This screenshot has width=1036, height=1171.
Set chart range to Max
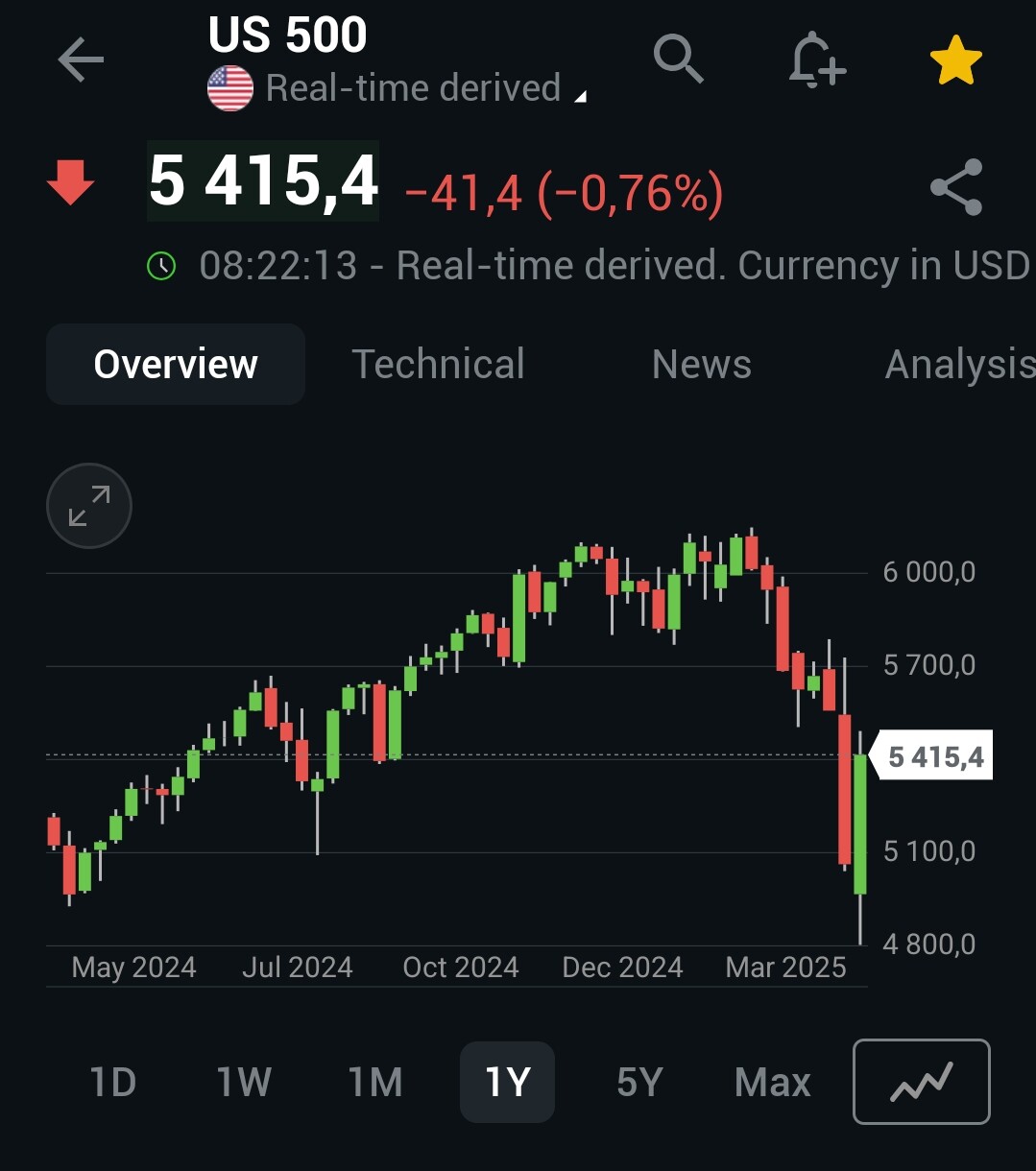click(x=772, y=1083)
